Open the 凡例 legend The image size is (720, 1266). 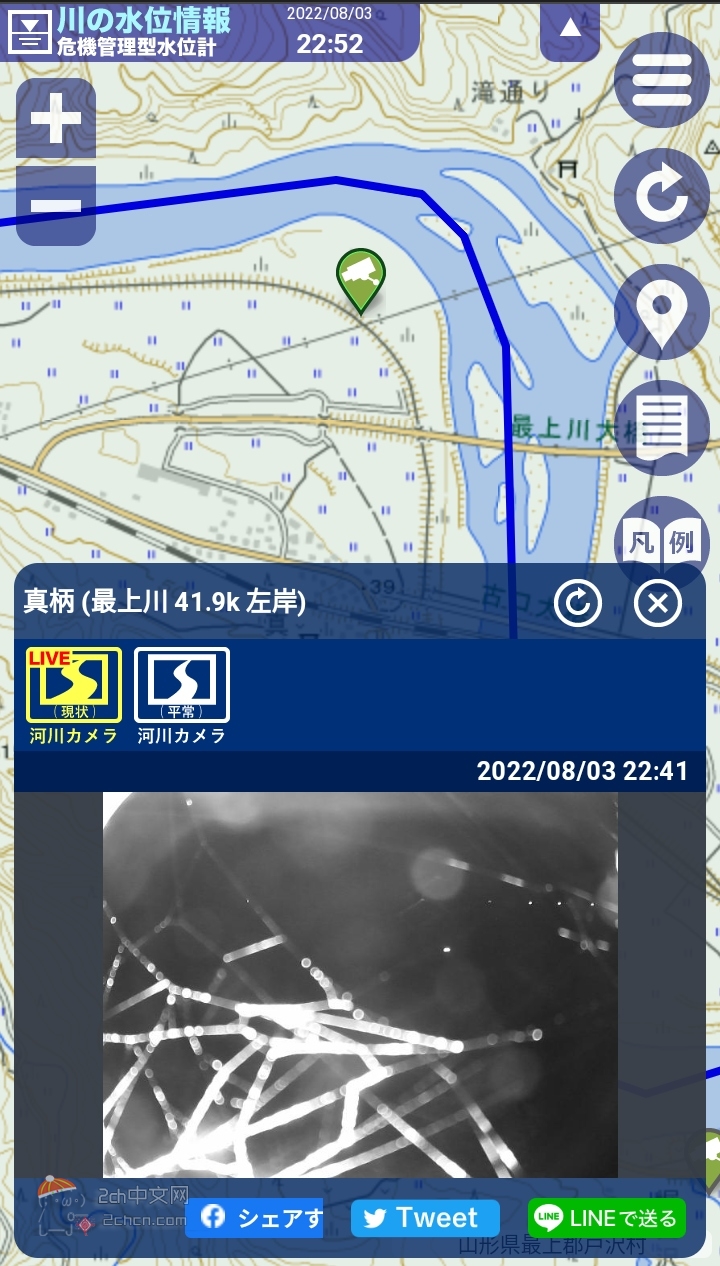pyautogui.click(x=661, y=541)
